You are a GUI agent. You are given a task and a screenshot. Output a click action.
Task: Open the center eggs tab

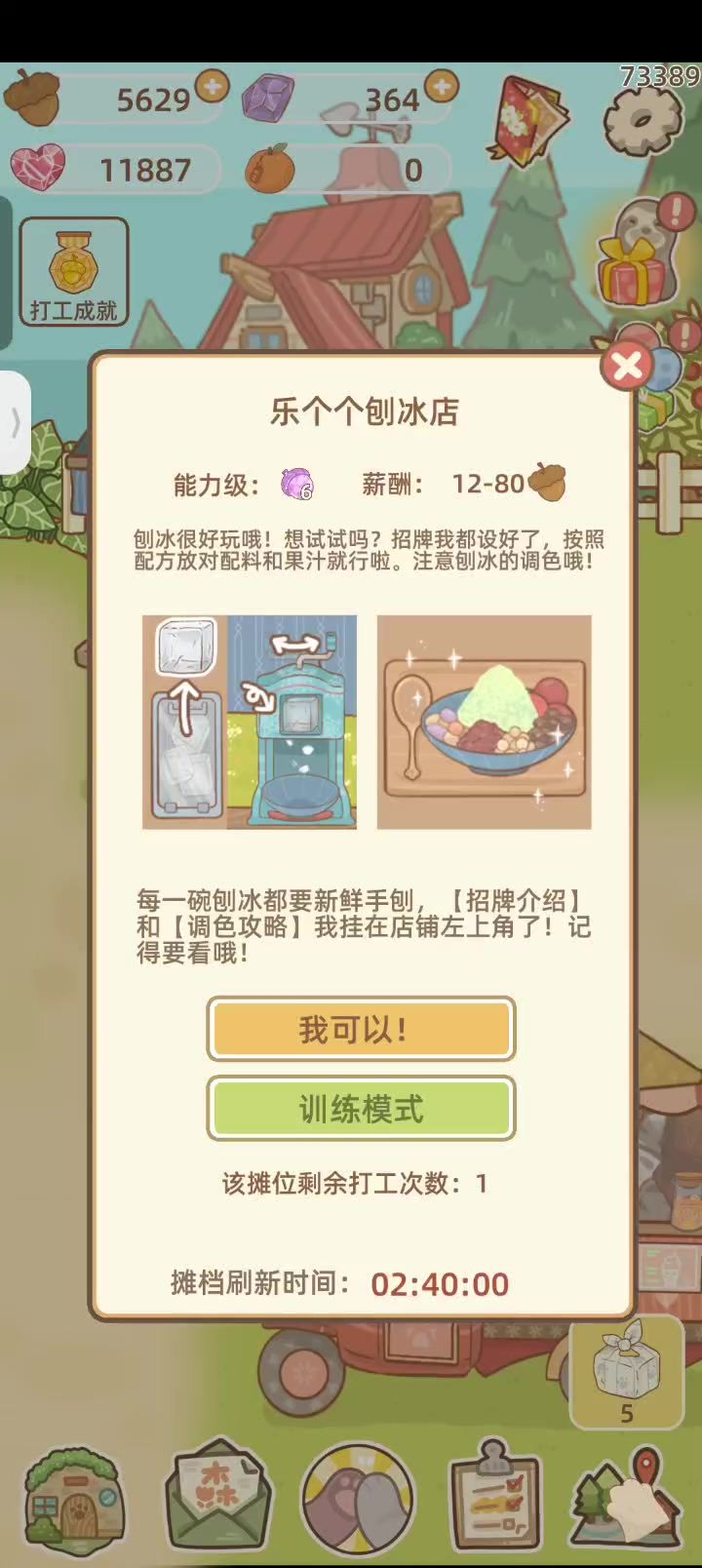tap(357, 1498)
